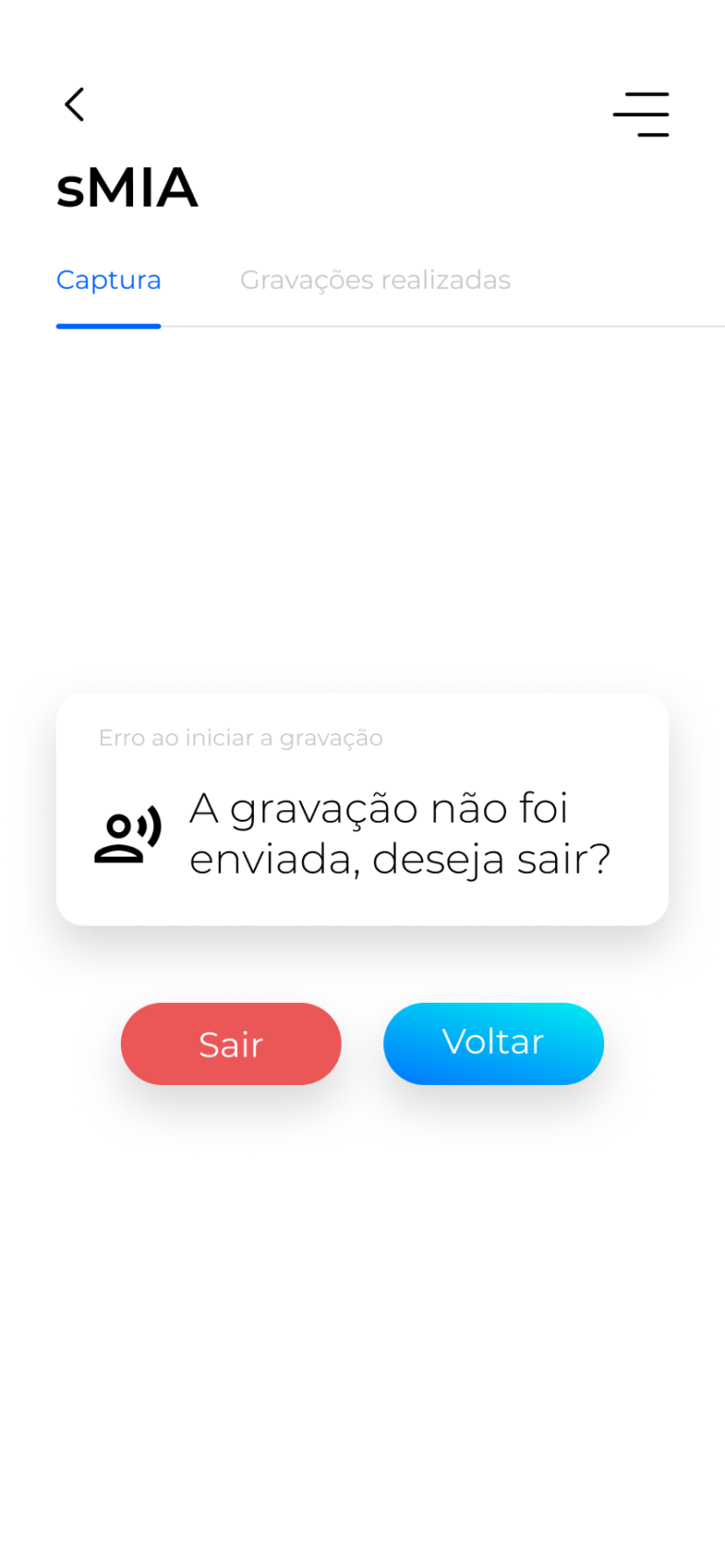
Task: Open the Gravações realizadas tab
Action: coord(375,279)
